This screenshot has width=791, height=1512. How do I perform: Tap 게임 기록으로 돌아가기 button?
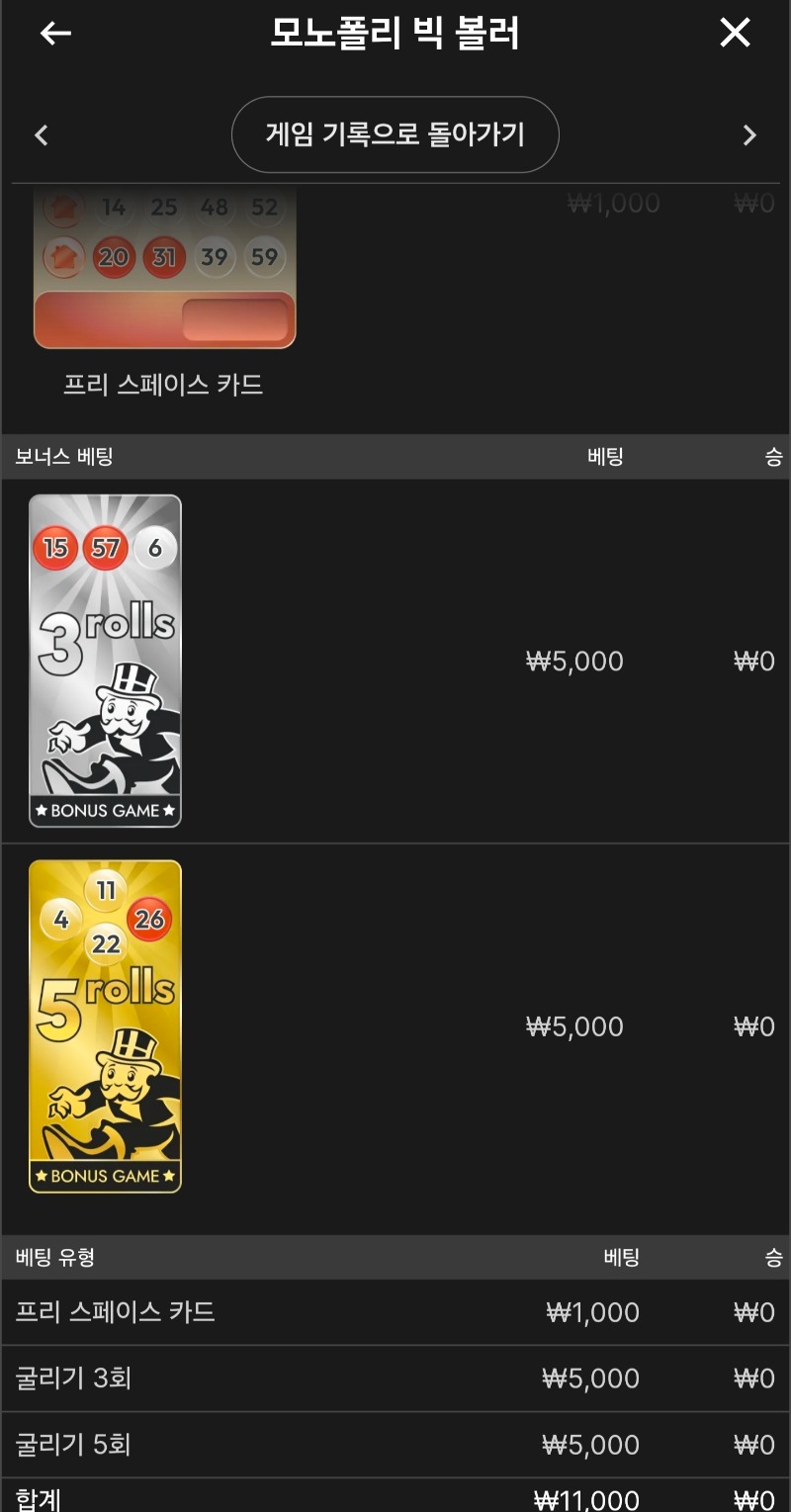(395, 134)
